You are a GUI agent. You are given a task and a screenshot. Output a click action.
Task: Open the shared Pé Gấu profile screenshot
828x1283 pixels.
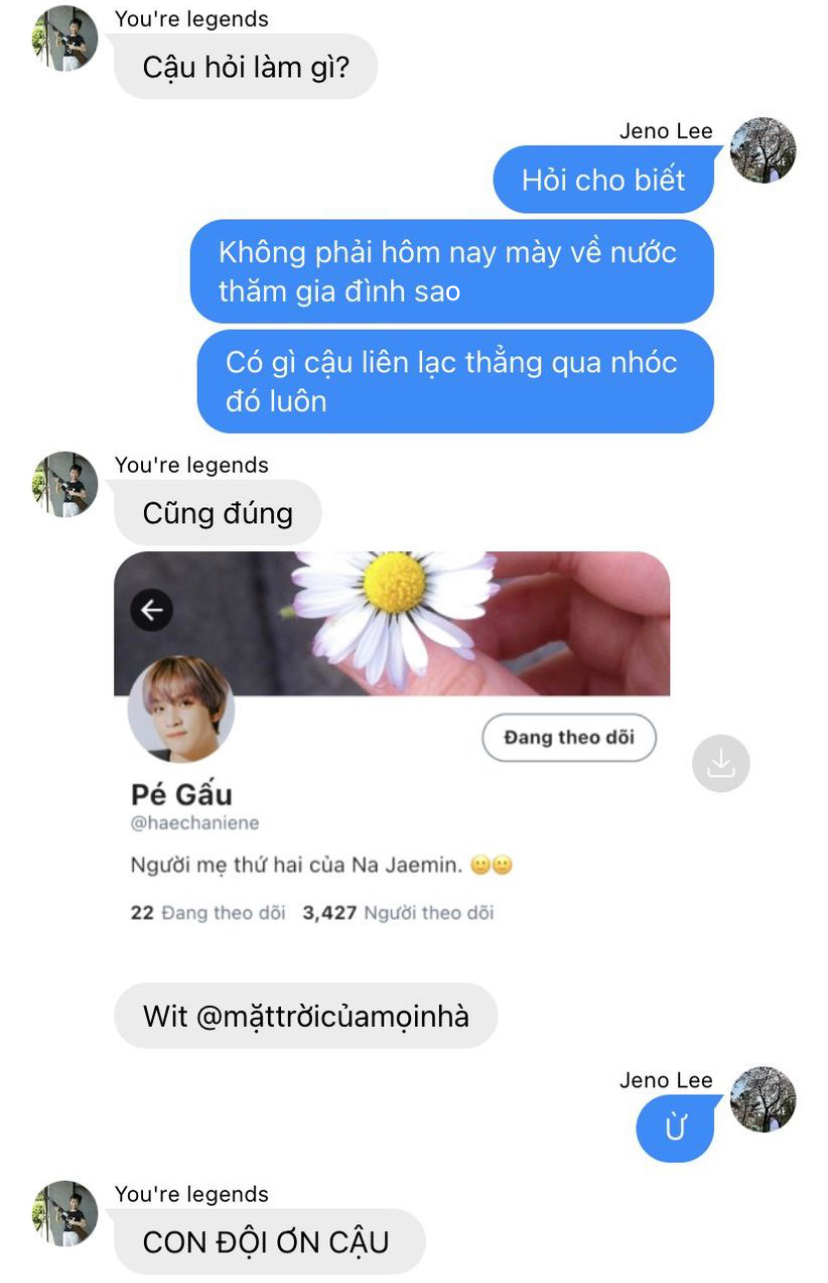click(x=392, y=740)
